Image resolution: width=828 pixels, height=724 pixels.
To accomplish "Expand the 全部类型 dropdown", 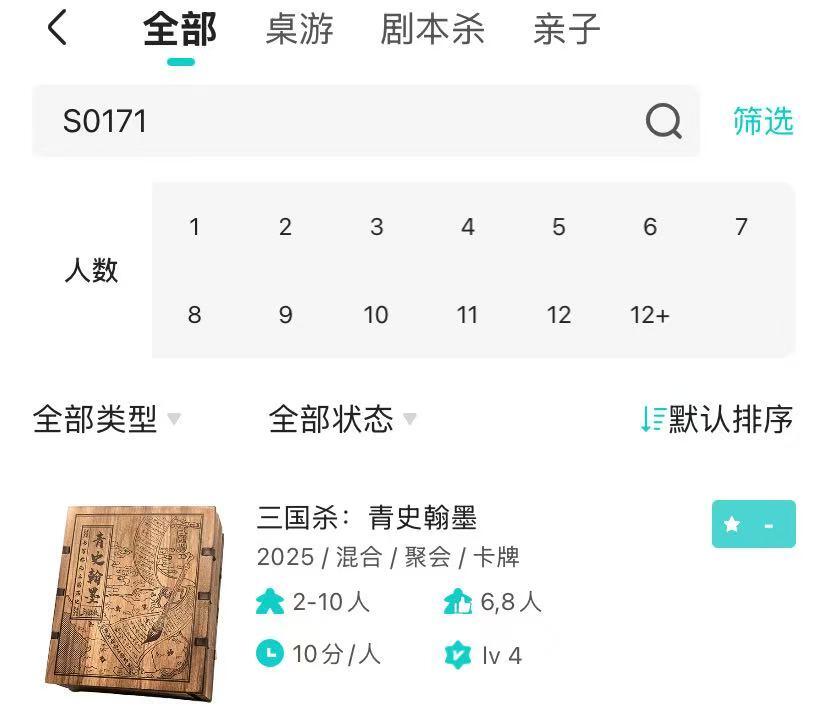I will coord(107,419).
